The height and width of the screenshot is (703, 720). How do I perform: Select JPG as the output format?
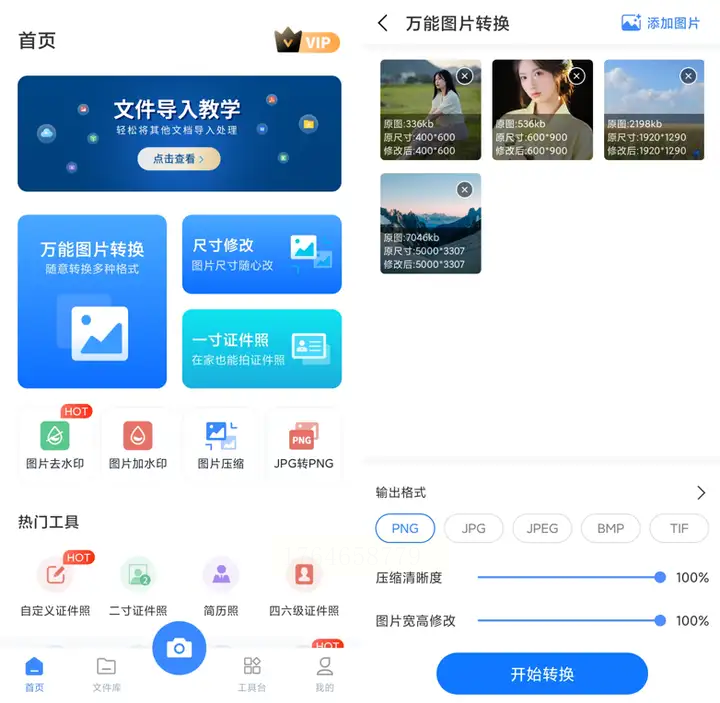pyautogui.click(x=474, y=528)
